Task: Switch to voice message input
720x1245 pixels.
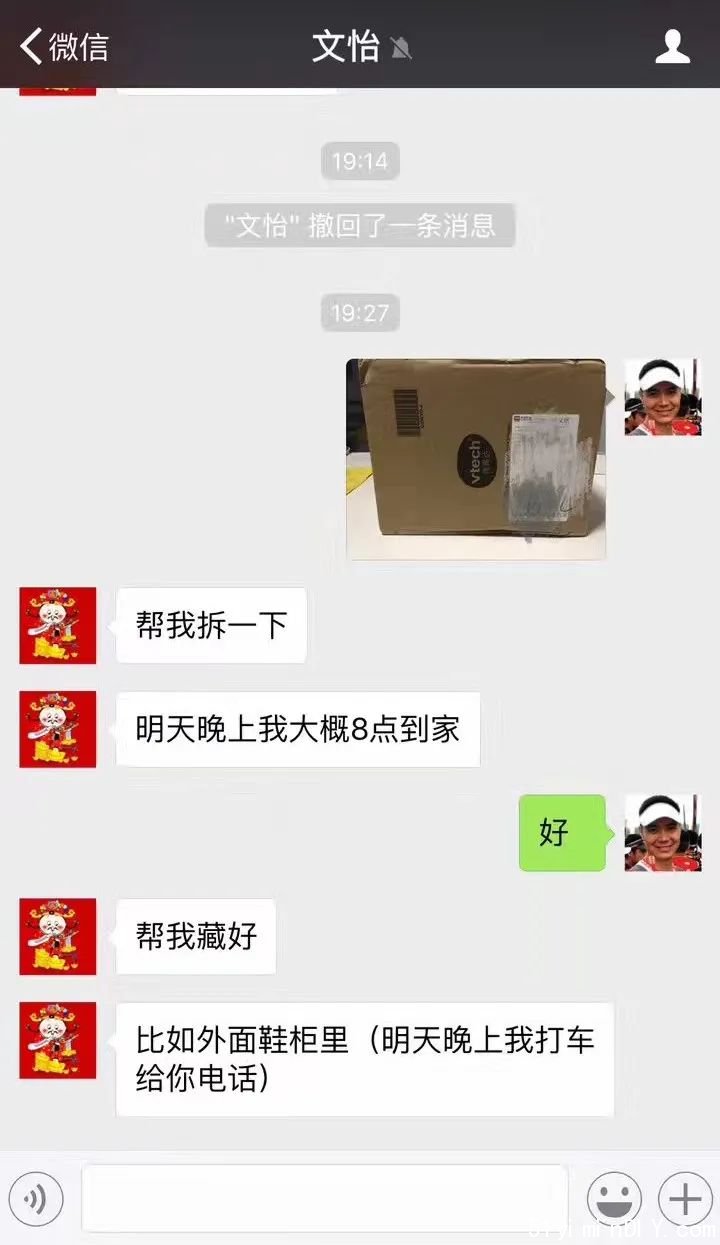Action: [x=36, y=1198]
